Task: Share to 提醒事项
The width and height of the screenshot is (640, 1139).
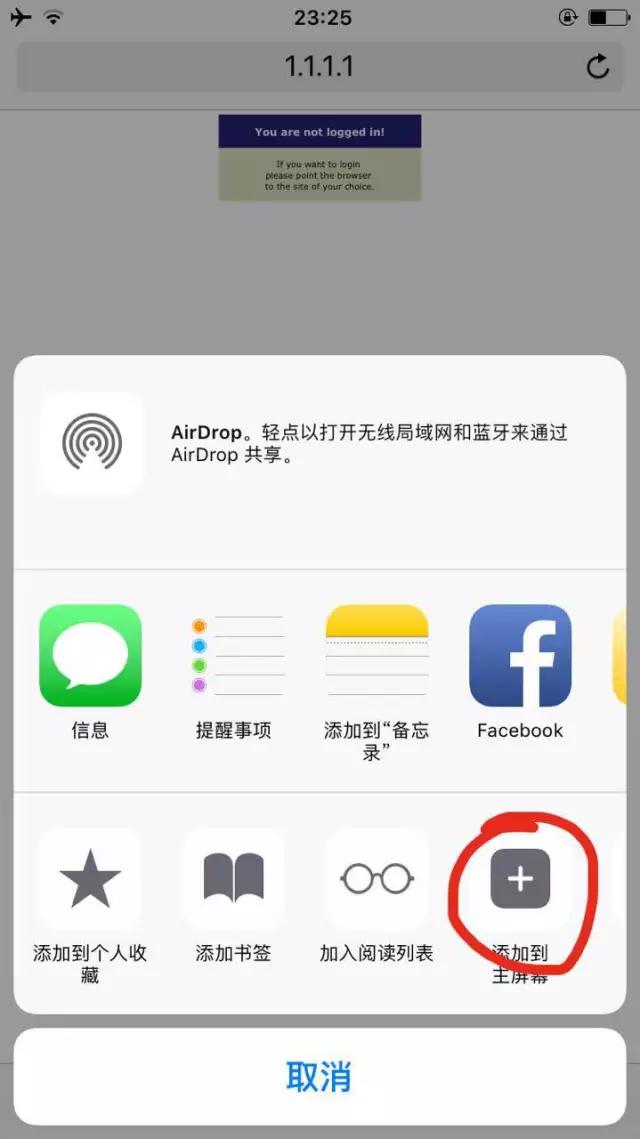Action: pyautogui.click(x=233, y=656)
